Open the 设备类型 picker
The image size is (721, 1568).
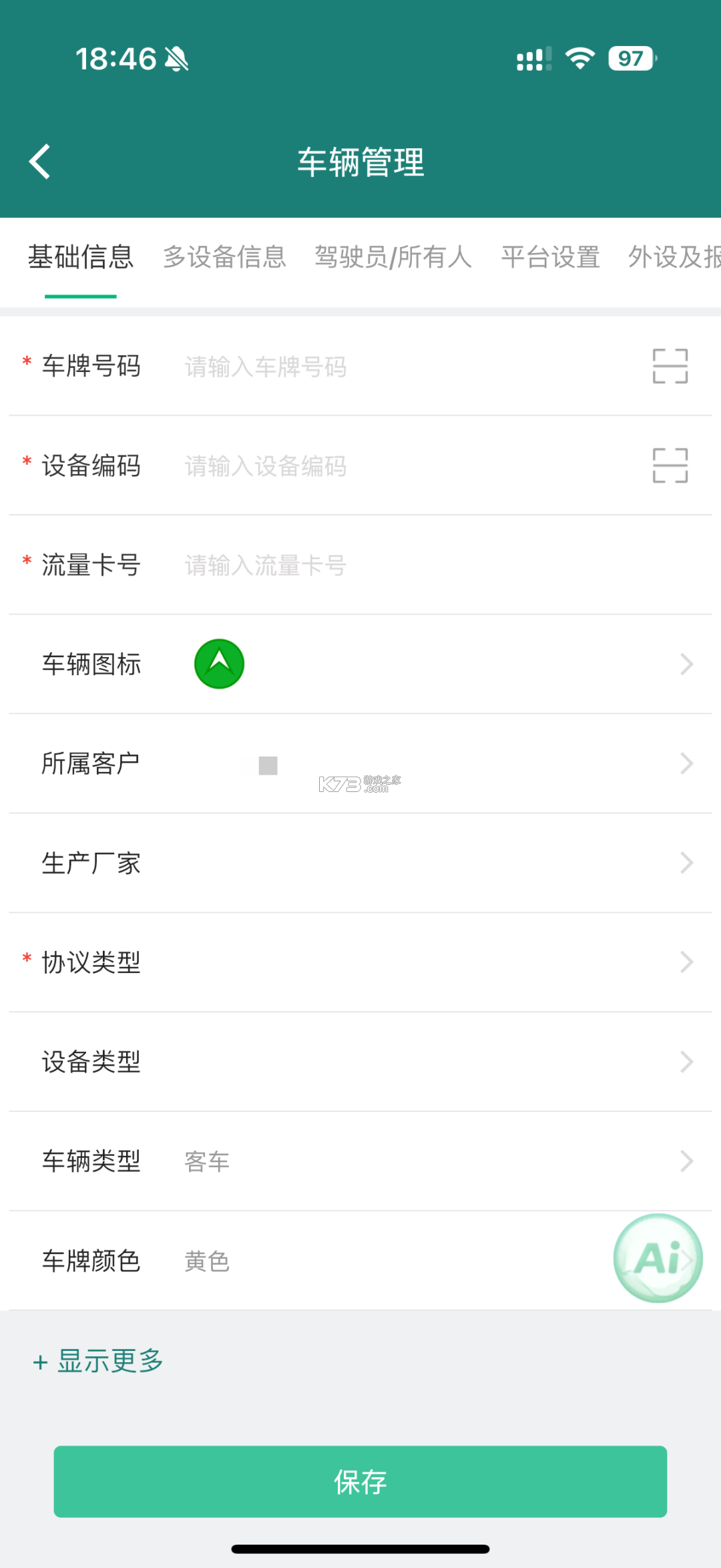tap(360, 1061)
